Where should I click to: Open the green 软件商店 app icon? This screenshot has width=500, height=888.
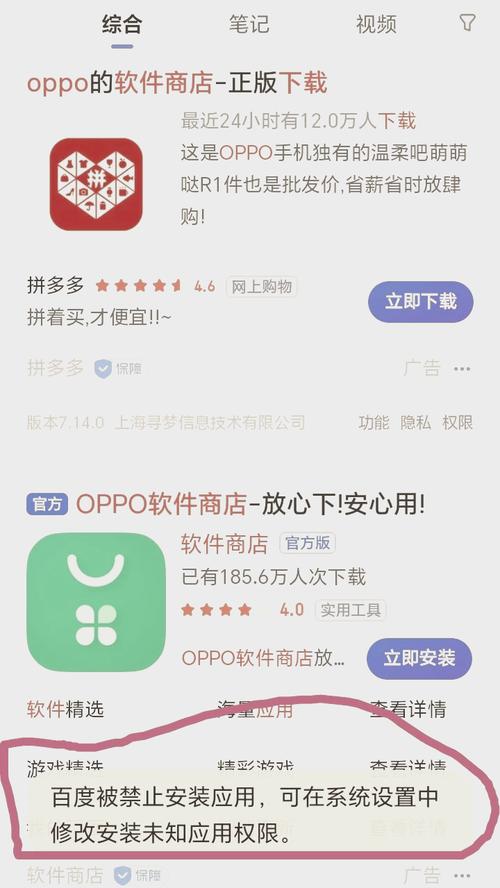(96, 602)
